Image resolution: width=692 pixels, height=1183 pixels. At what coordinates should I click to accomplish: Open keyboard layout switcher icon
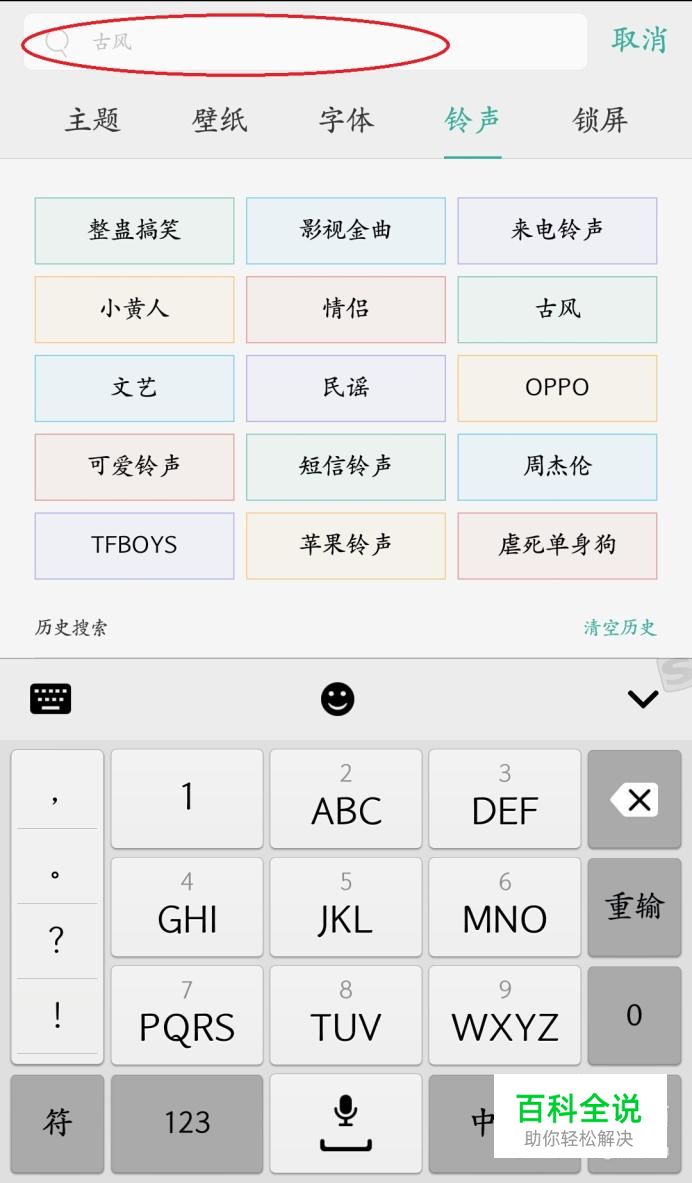pyautogui.click(x=51, y=699)
